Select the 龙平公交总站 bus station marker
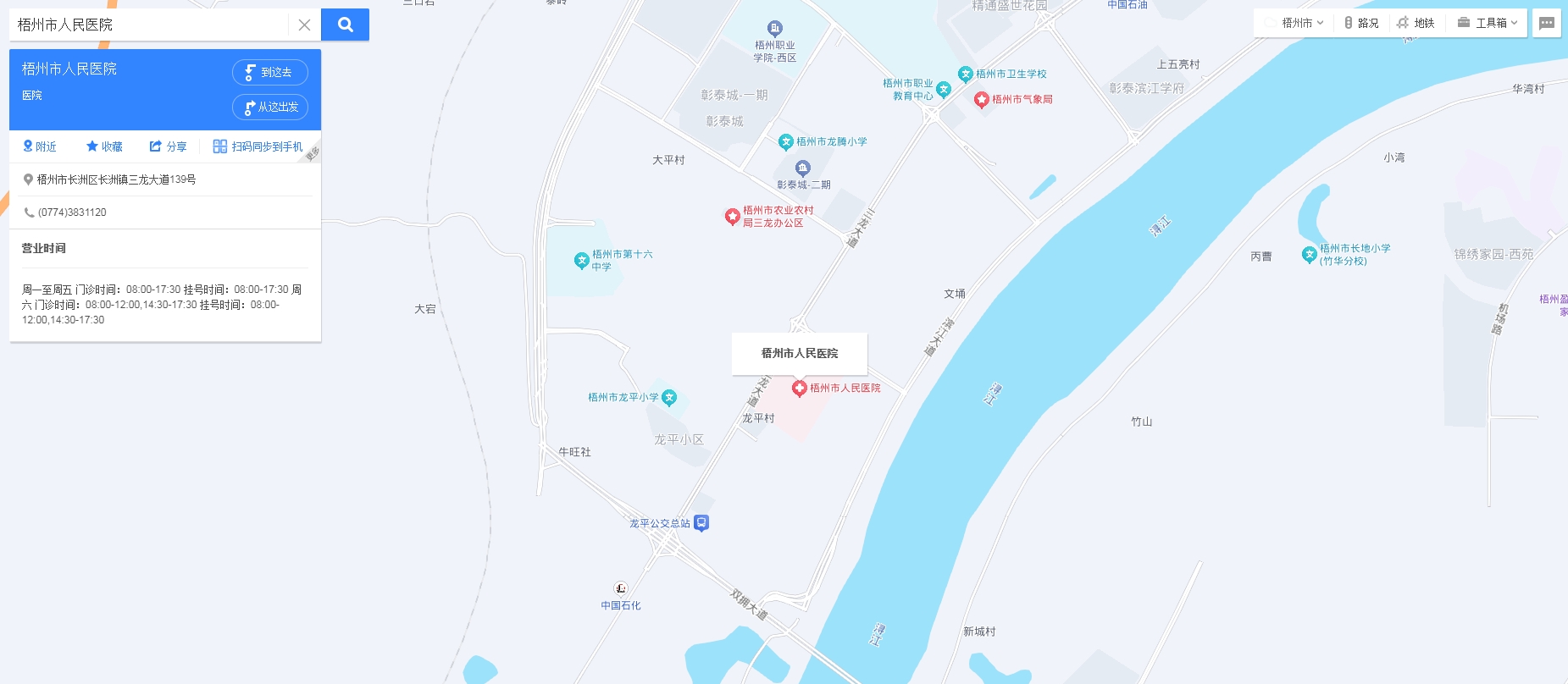The image size is (1568, 684). pyautogui.click(x=701, y=523)
